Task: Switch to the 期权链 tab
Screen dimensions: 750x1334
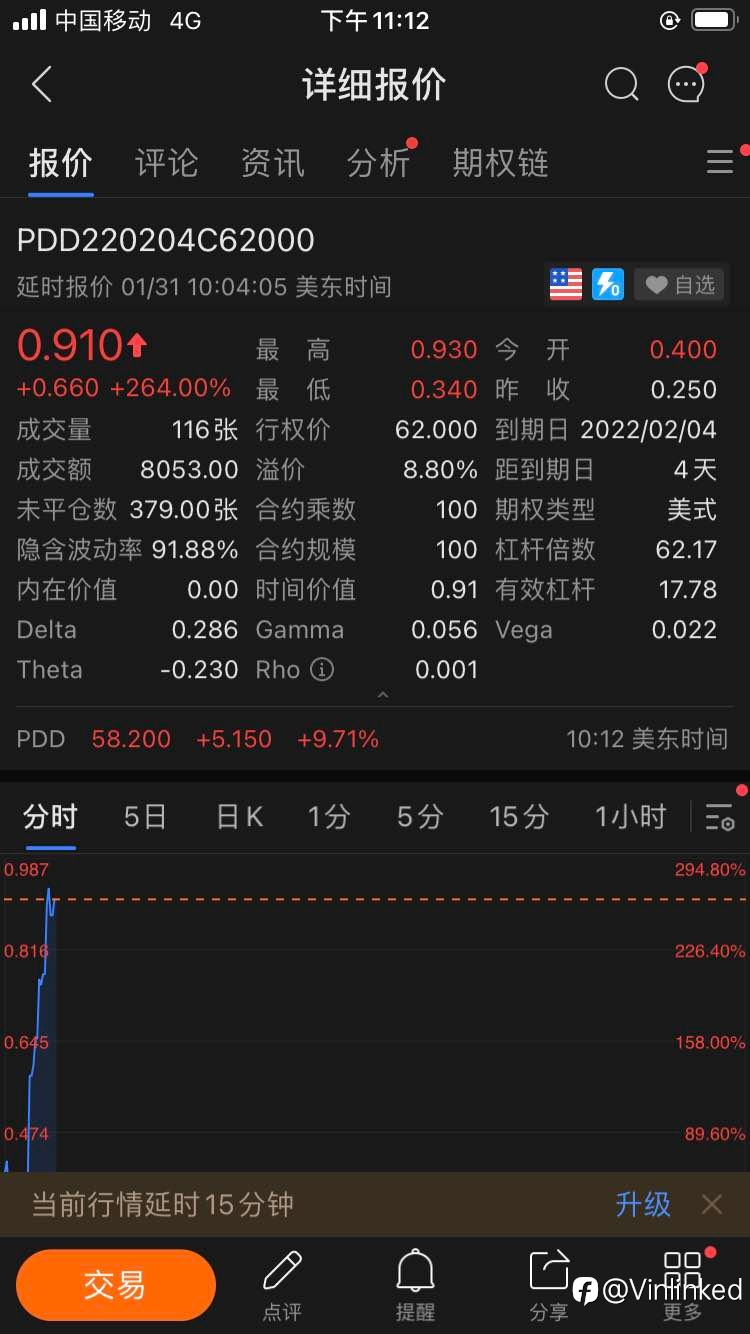Action: click(x=500, y=163)
